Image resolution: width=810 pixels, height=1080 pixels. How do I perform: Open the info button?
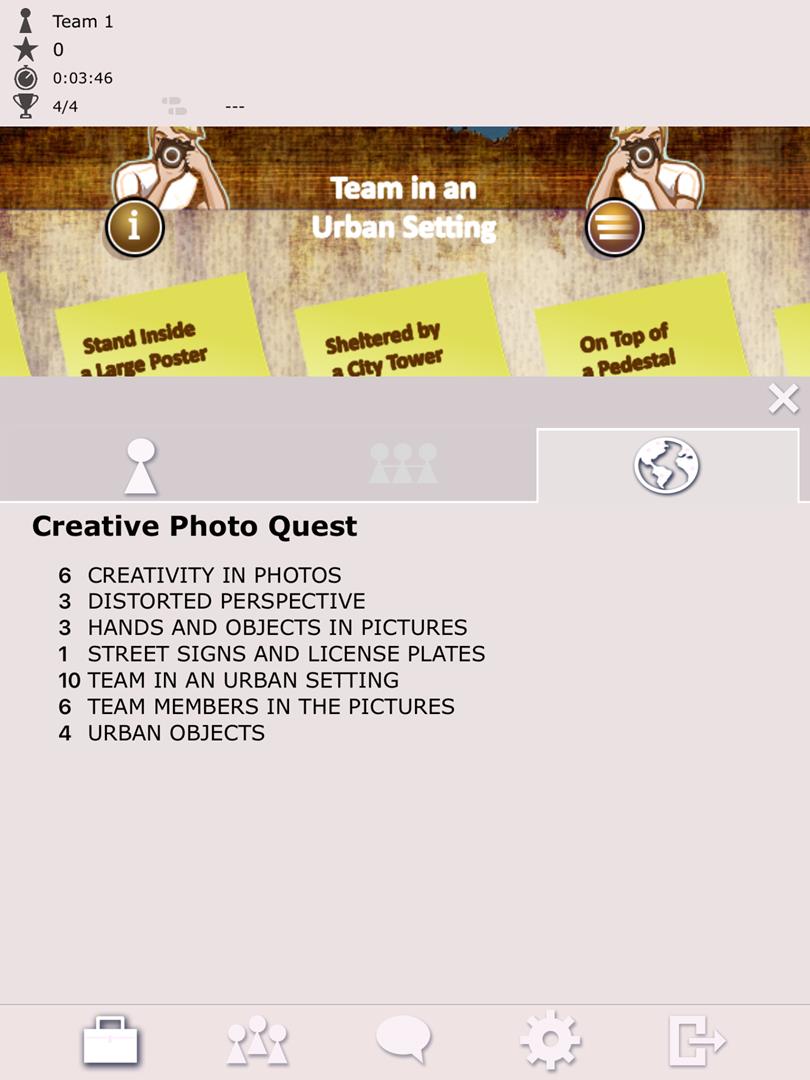pos(135,227)
